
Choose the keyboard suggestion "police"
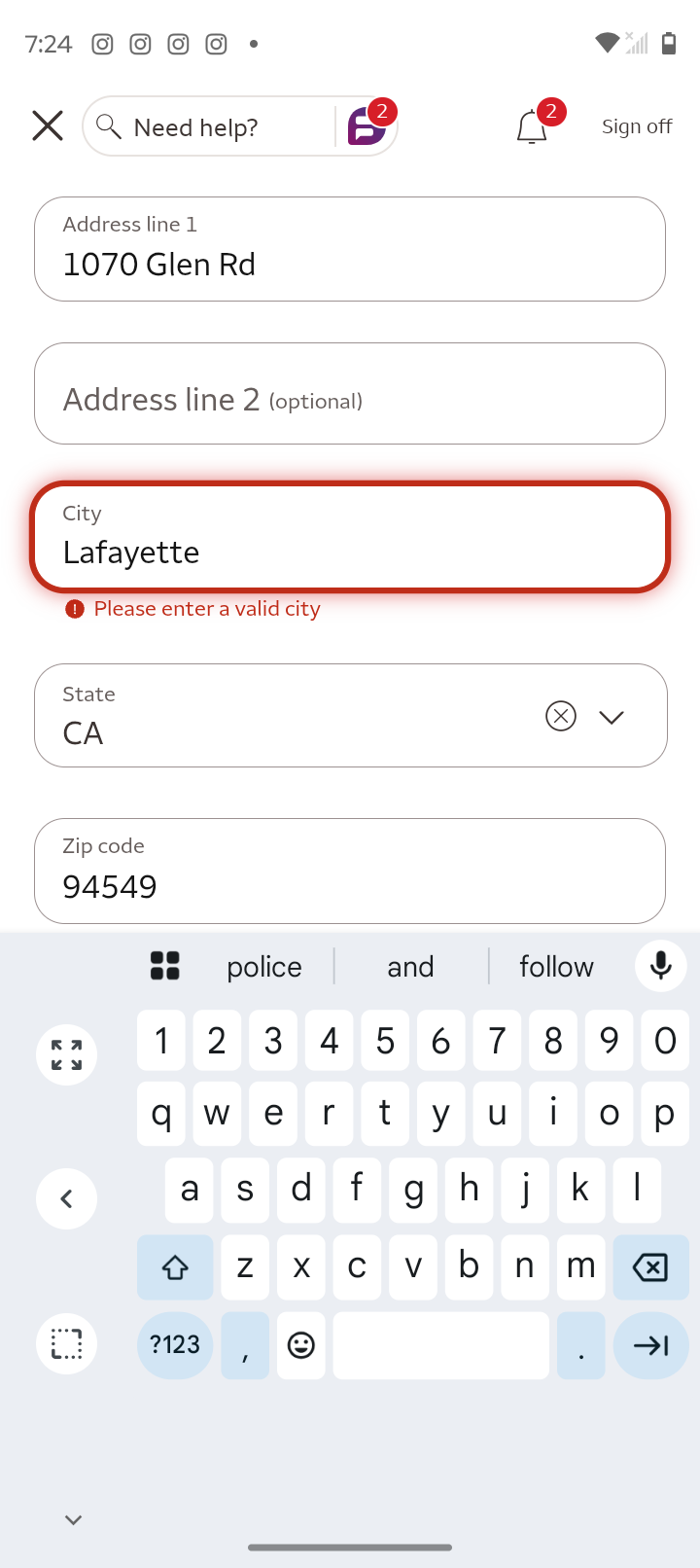[x=264, y=967]
